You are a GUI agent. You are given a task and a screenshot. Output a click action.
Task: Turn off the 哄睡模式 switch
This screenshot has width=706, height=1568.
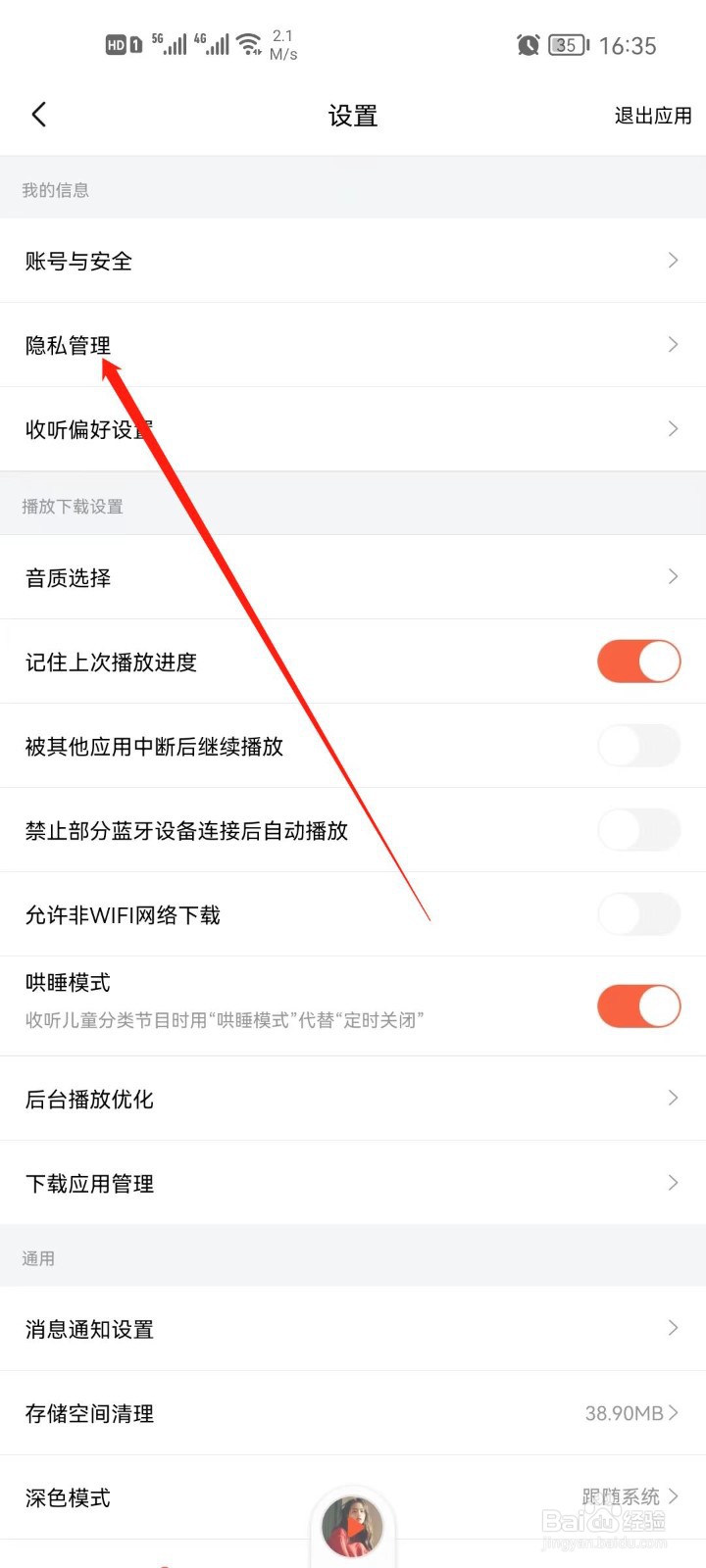point(638,1006)
